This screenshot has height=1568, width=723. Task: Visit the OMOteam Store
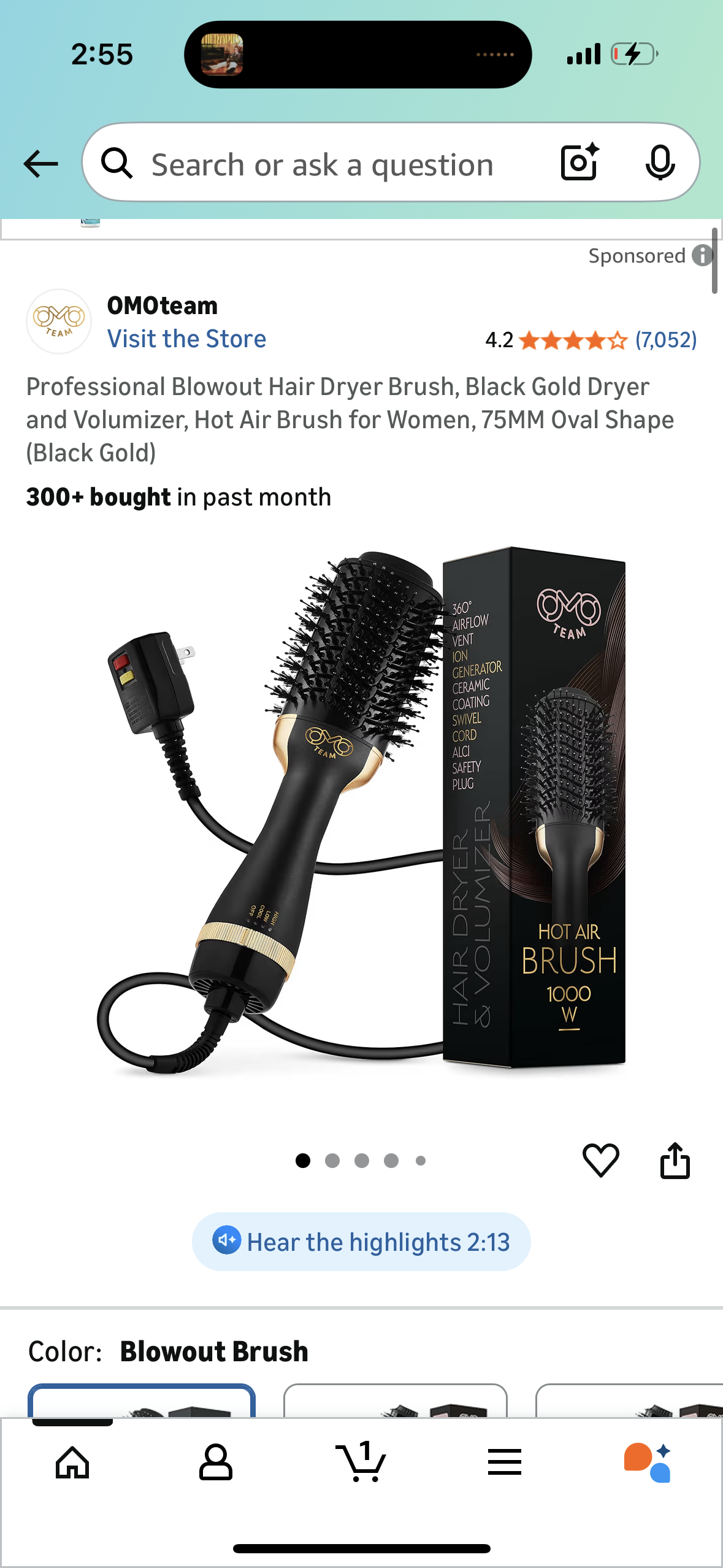186,339
